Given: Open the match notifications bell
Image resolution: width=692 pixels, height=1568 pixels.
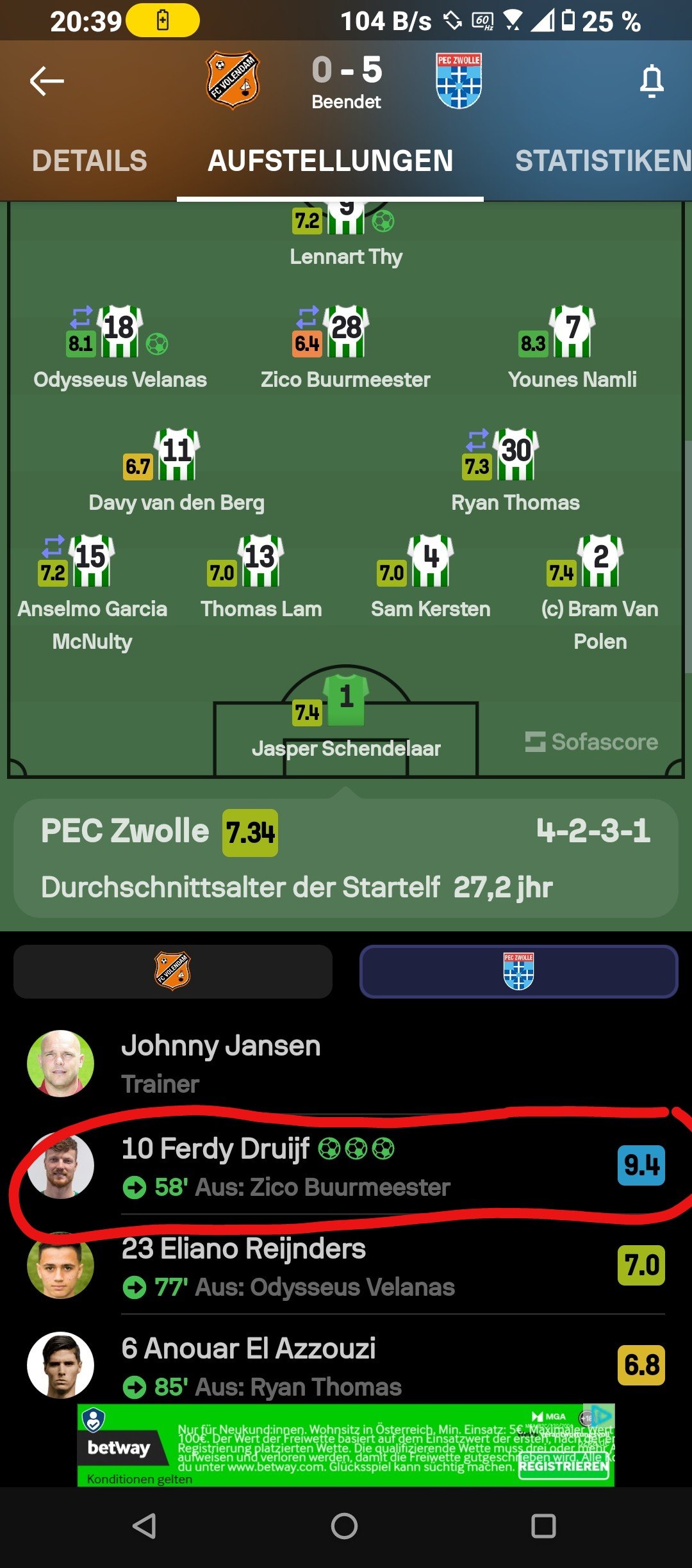Looking at the screenshot, I should (652, 81).
